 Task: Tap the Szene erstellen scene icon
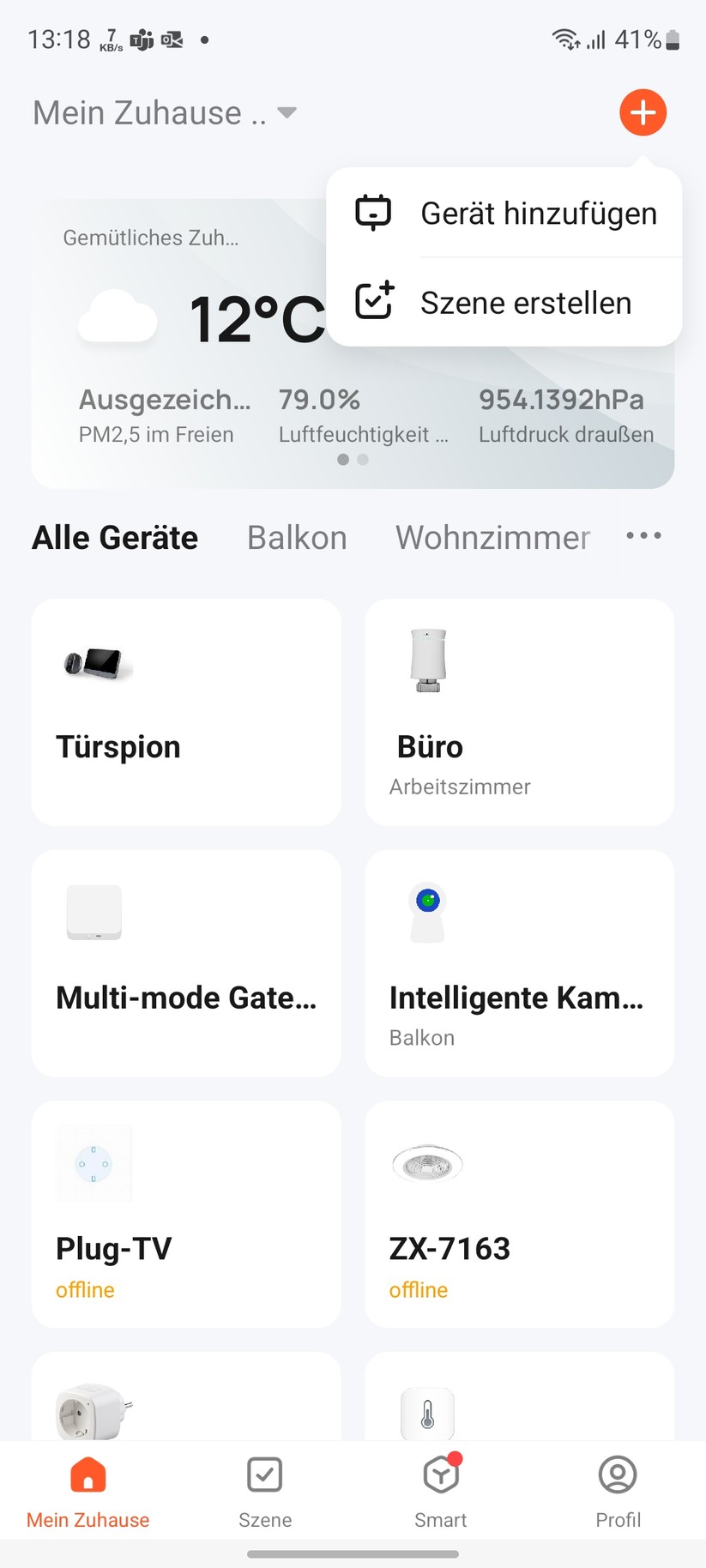click(372, 301)
